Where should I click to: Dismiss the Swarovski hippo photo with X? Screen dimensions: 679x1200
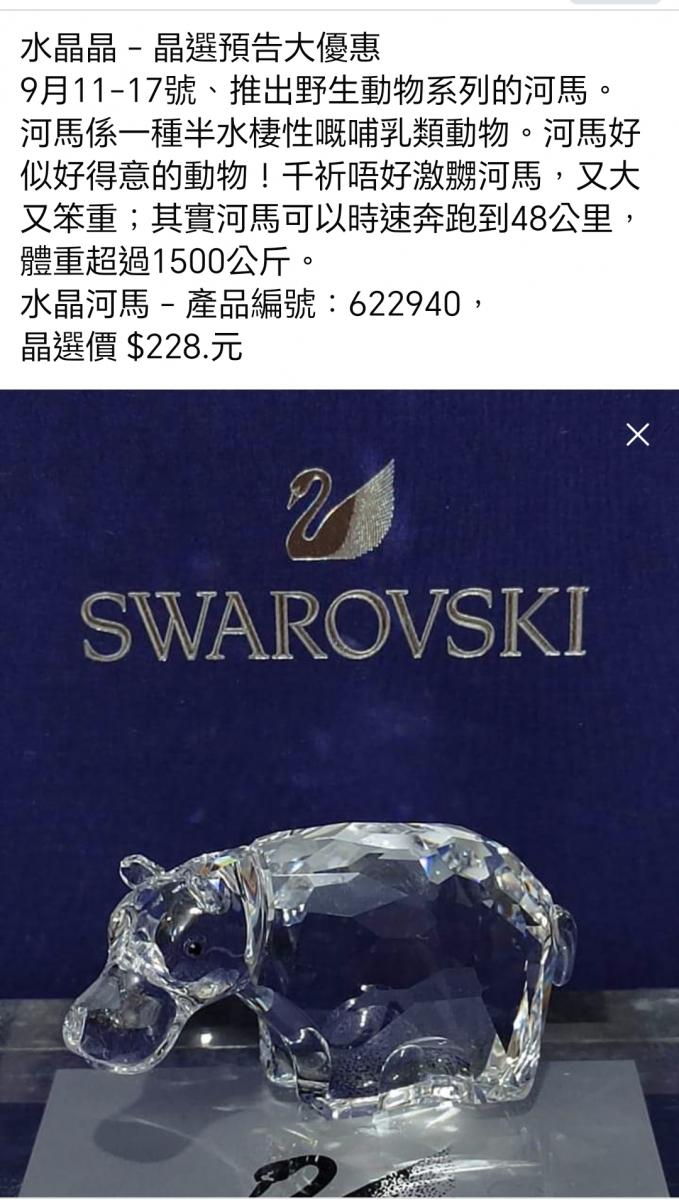click(x=637, y=434)
